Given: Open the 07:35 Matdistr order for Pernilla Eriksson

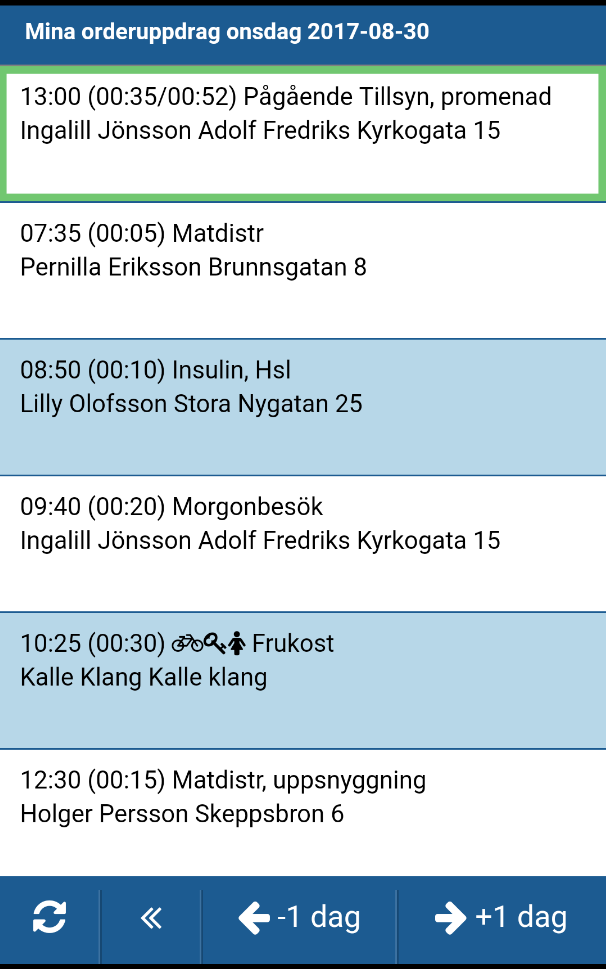Looking at the screenshot, I should tap(303, 271).
